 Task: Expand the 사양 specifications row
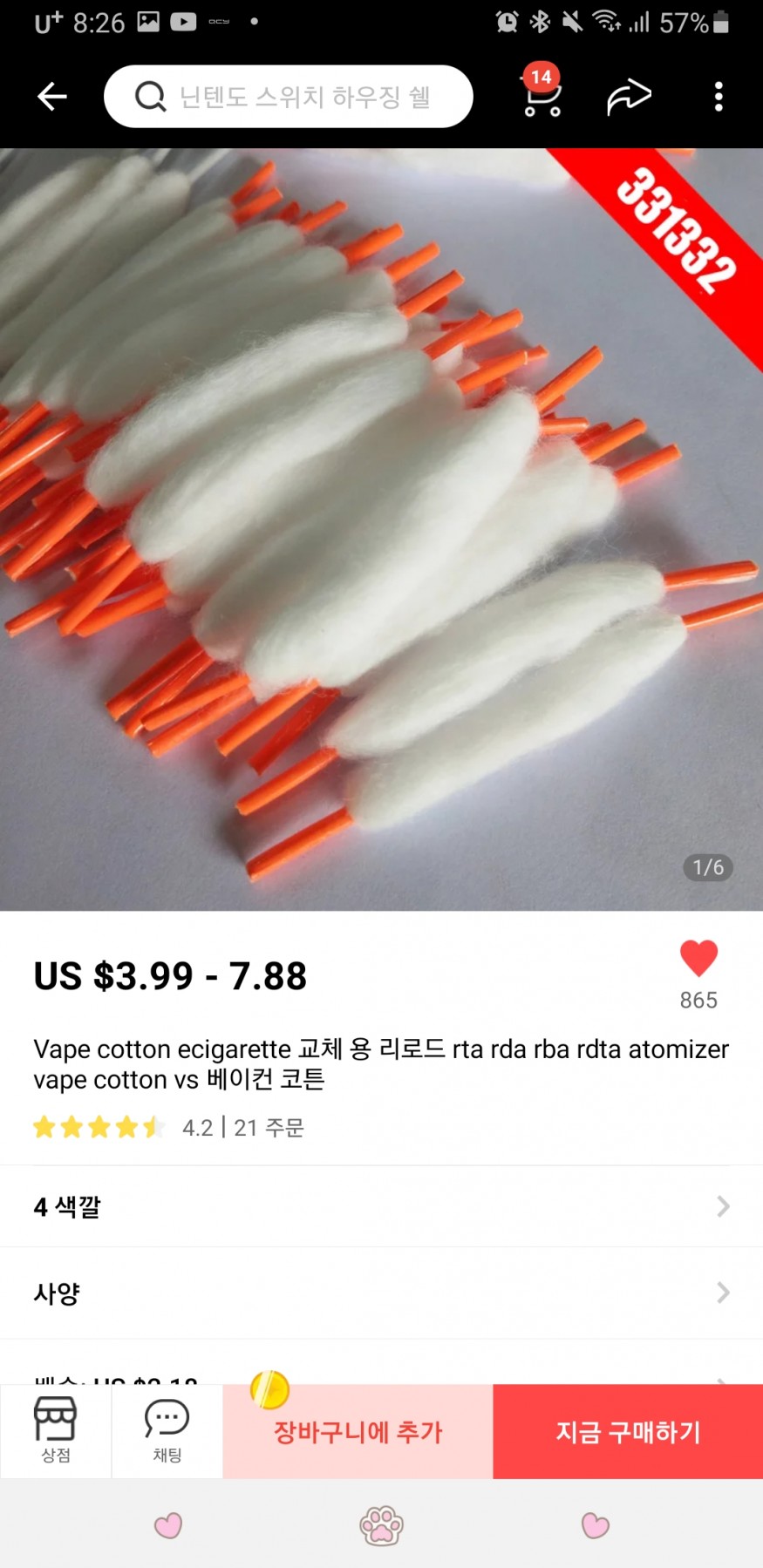(381, 1293)
